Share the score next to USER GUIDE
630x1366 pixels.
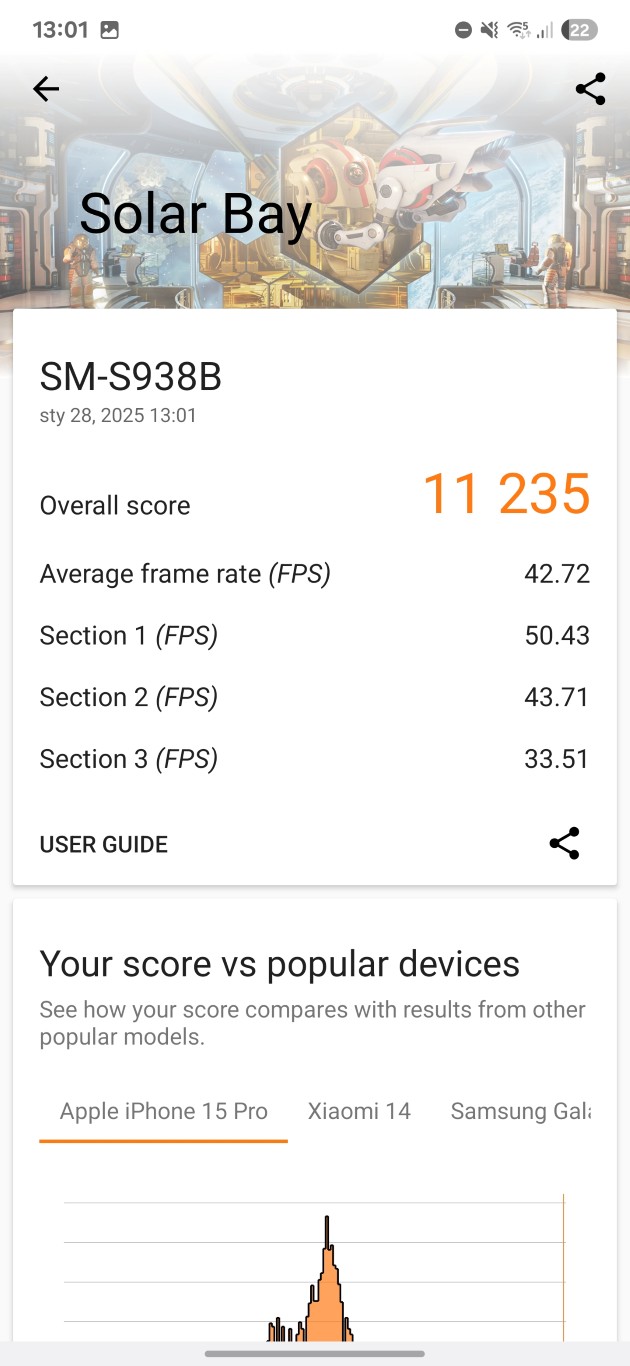click(565, 843)
